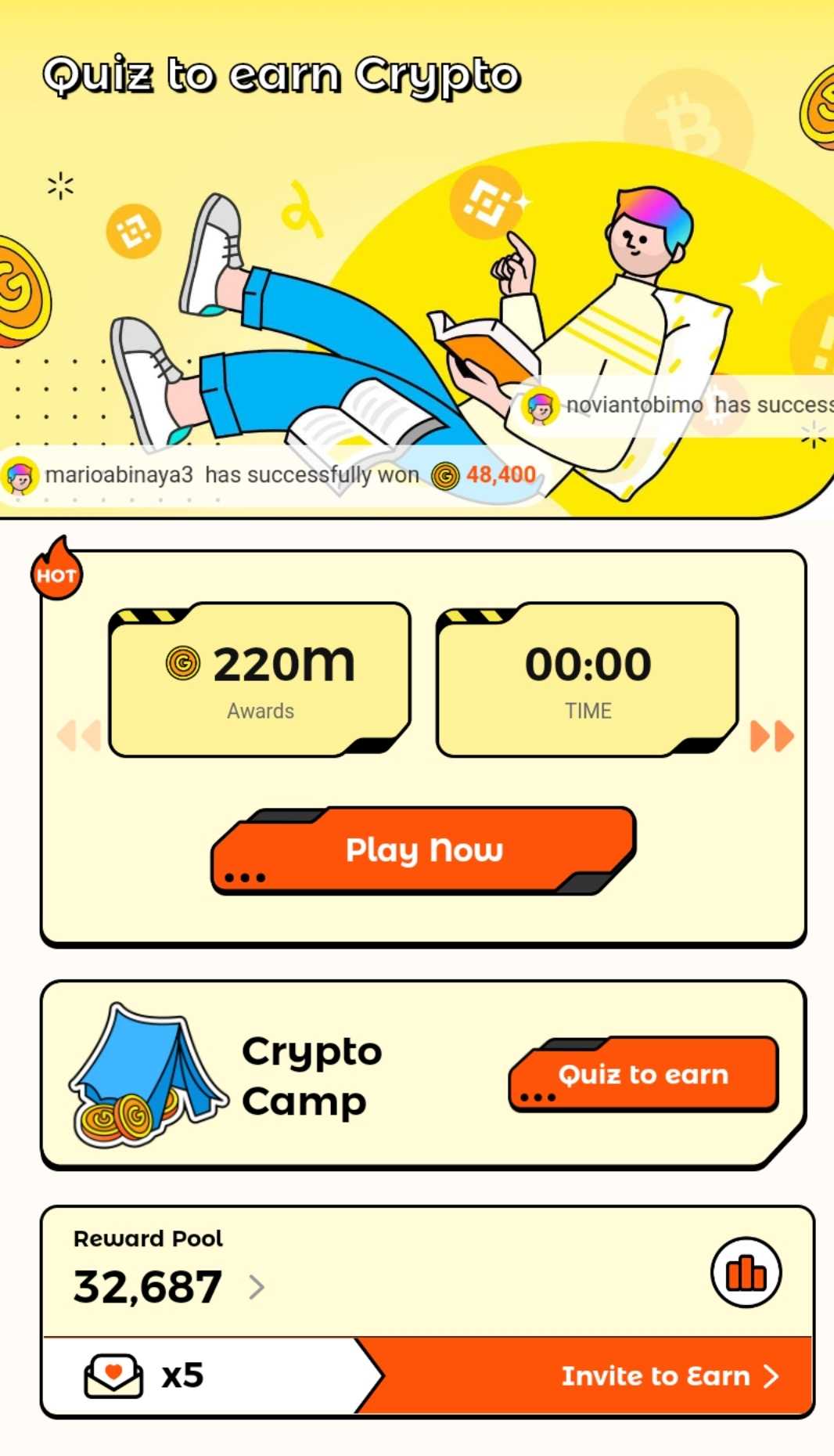Viewport: 834px width, 1456px height.
Task: Tap the Play Now button
Action: [423, 851]
